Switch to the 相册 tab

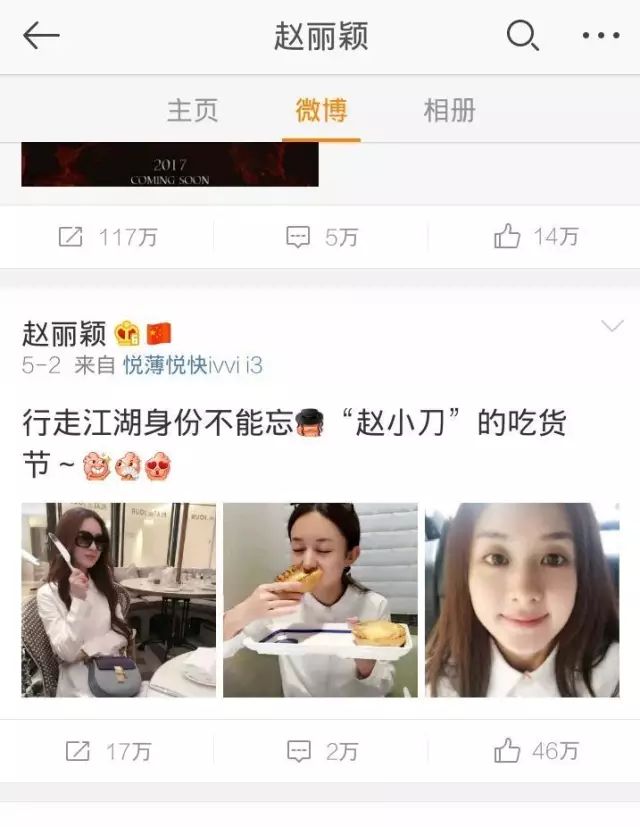pyautogui.click(x=449, y=110)
